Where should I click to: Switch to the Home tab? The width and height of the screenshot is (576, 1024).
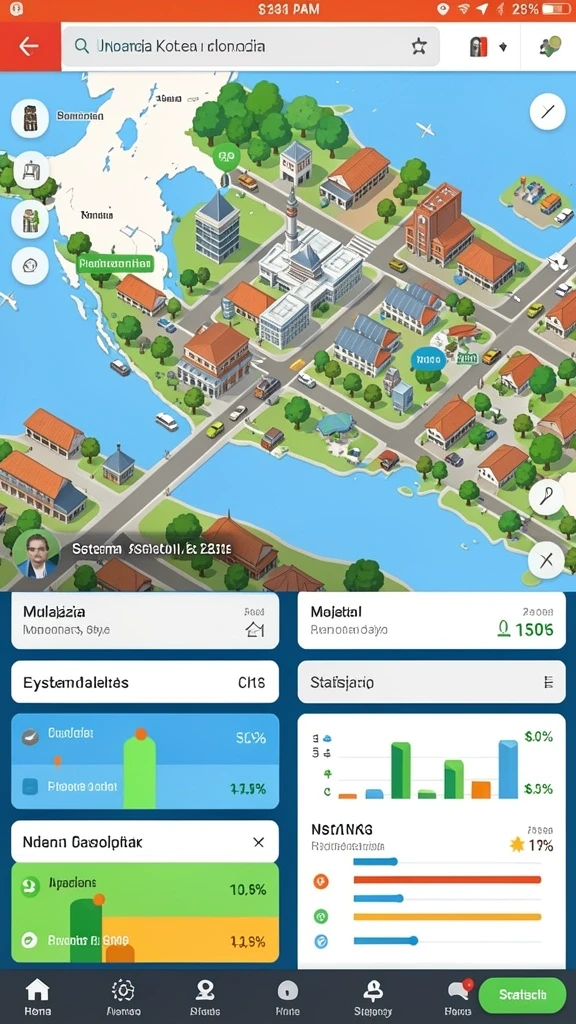coord(37,997)
